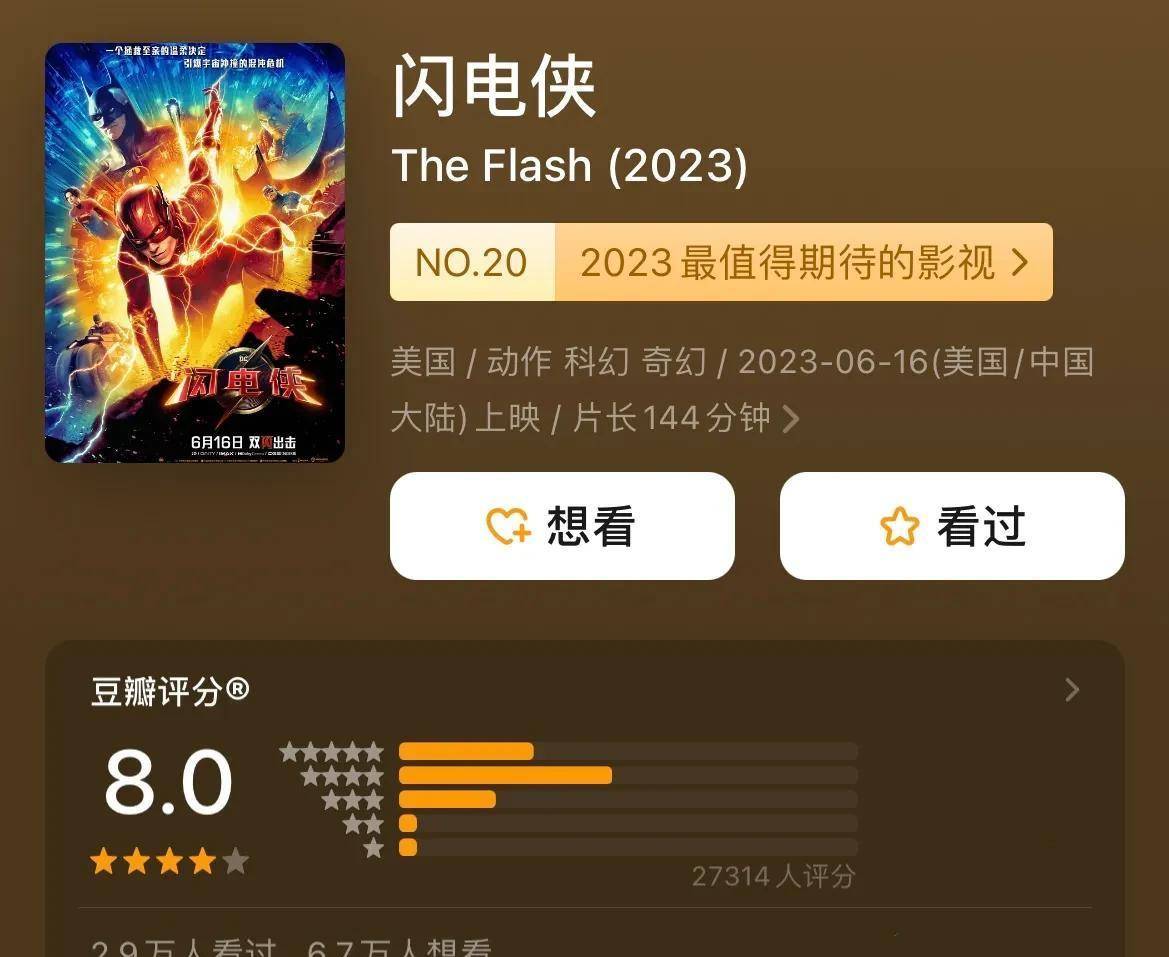1169x957 pixels.
Task: Open The Flash movie poster
Action: coord(195,253)
